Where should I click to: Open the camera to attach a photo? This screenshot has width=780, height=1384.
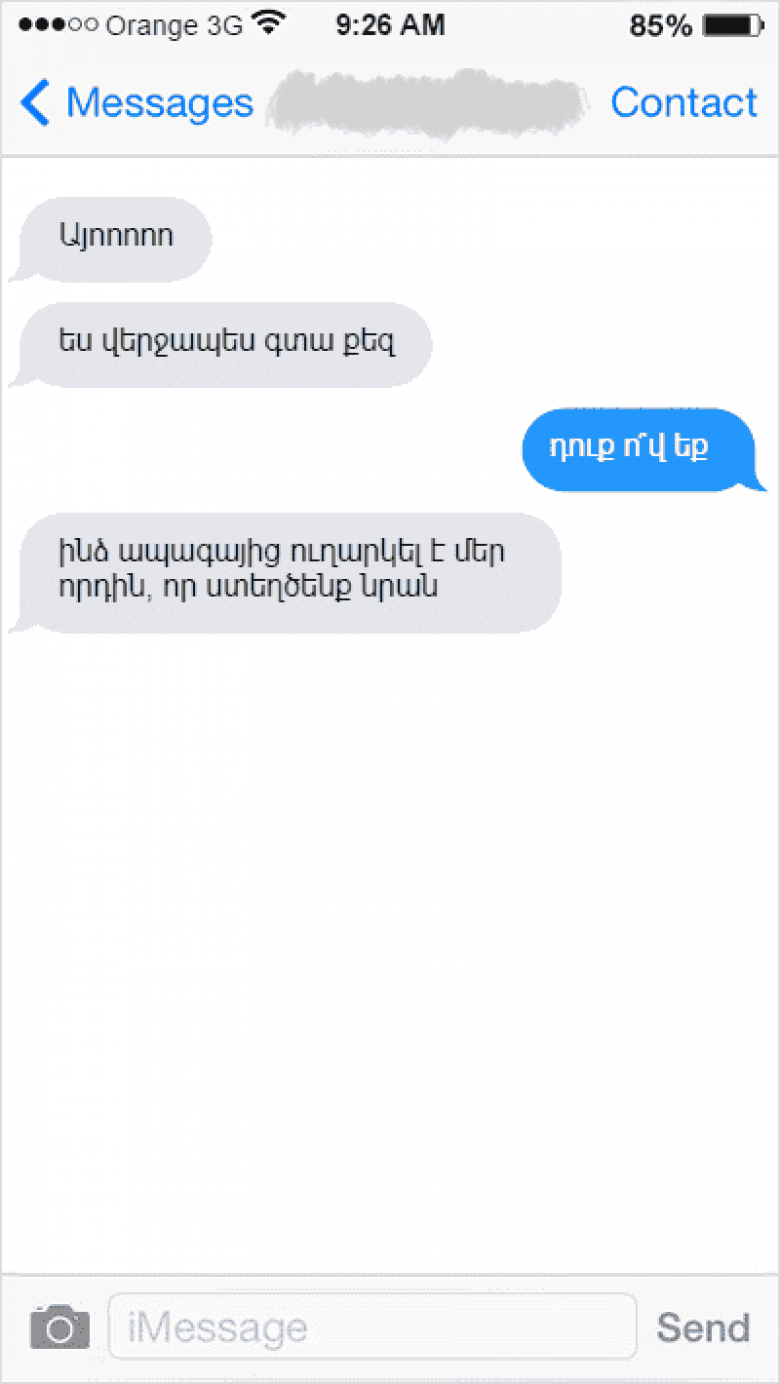point(59,1327)
